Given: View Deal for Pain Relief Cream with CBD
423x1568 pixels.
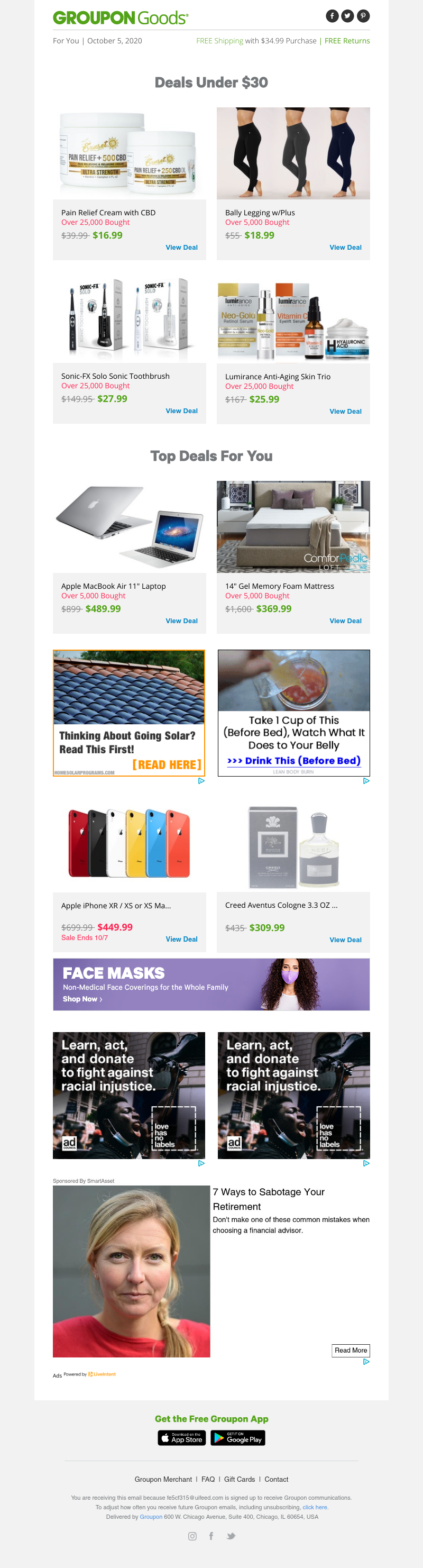Looking at the screenshot, I should coord(181,248).
